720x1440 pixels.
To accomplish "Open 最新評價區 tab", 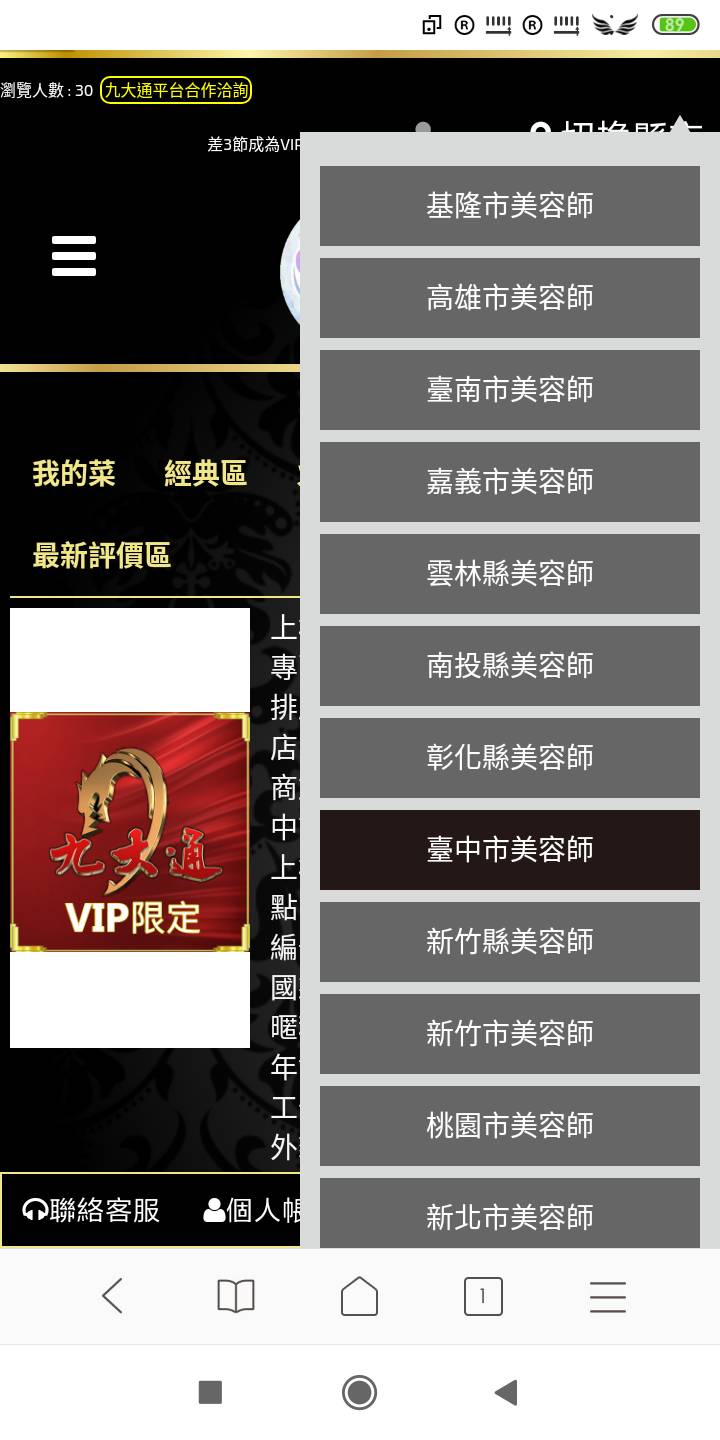I will [102, 555].
